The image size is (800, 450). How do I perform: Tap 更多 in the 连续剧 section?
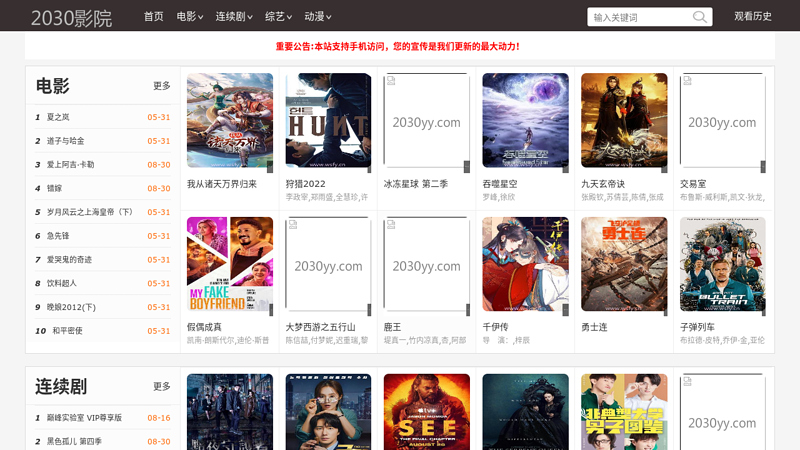(162, 386)
